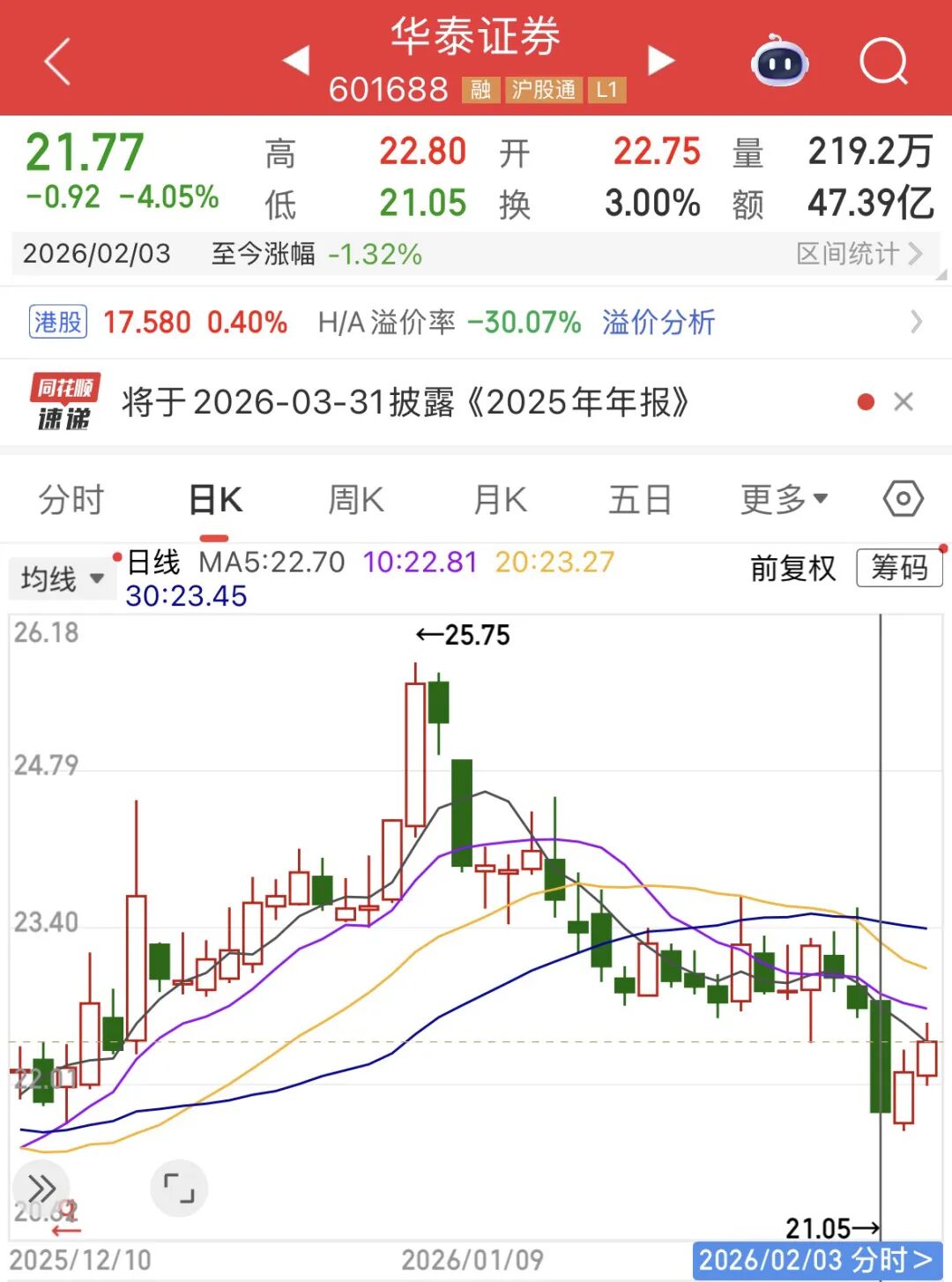Enter fullscreen chart view
The height and width of the screenshot is (1282, 952).
179,1188
